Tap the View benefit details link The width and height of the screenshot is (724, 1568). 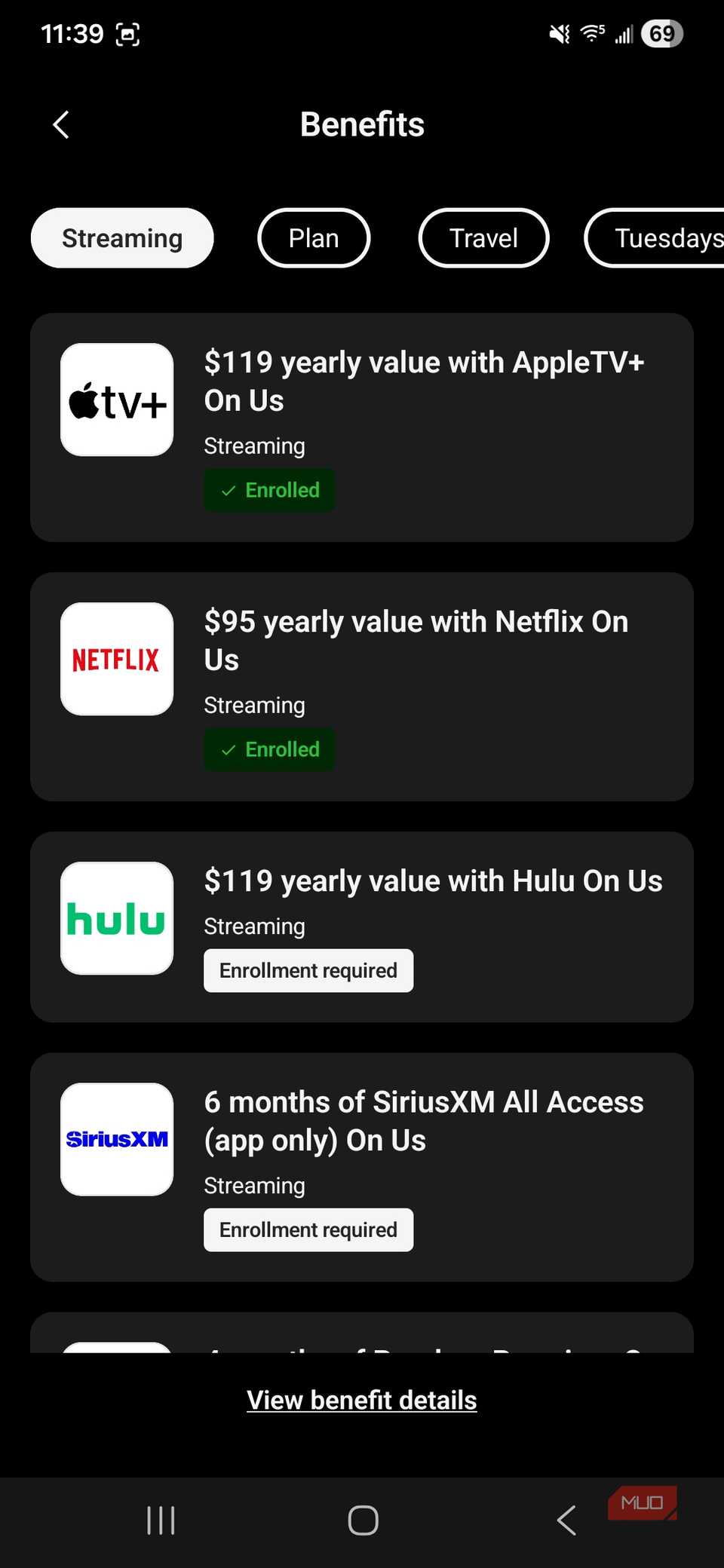click(x=362, y=1400)
